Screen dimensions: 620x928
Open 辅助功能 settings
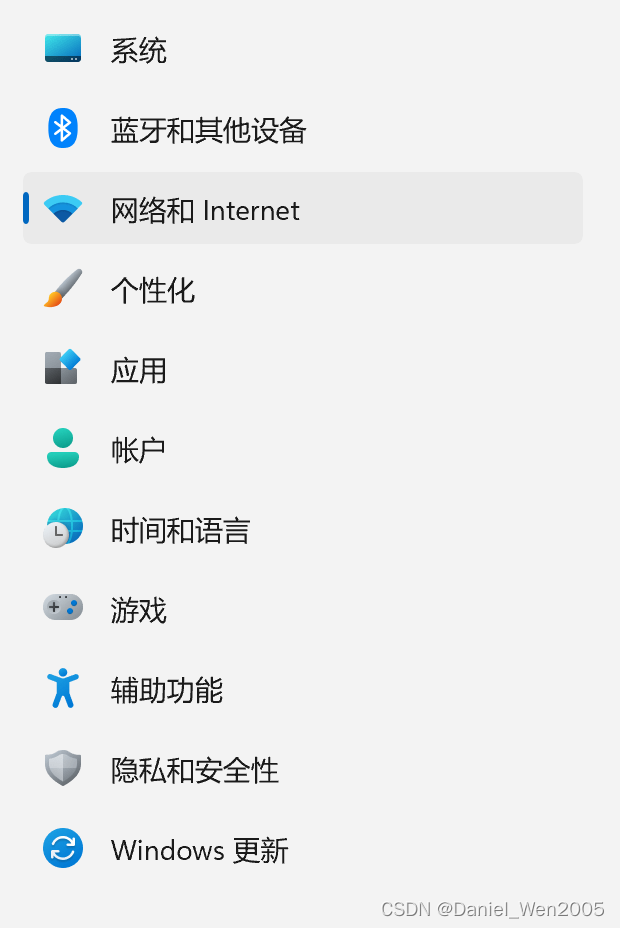tap(166, 690)
